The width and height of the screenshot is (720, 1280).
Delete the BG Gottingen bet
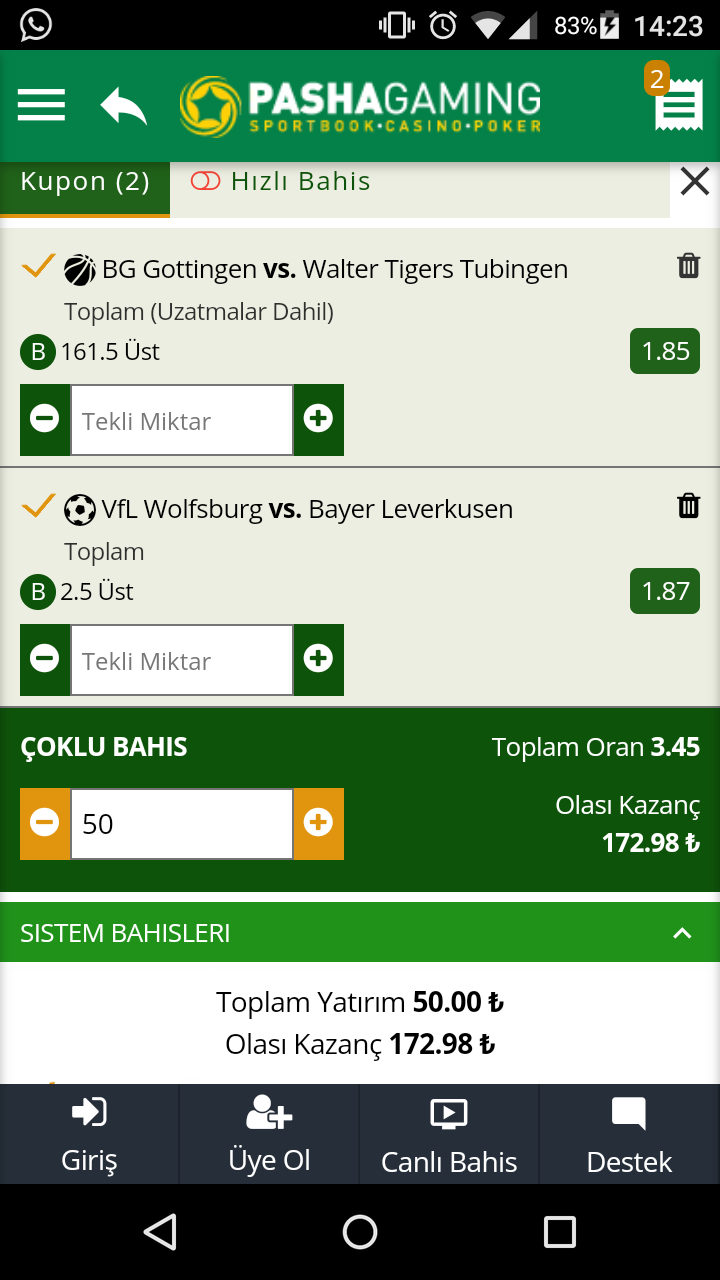coord(688,265)
